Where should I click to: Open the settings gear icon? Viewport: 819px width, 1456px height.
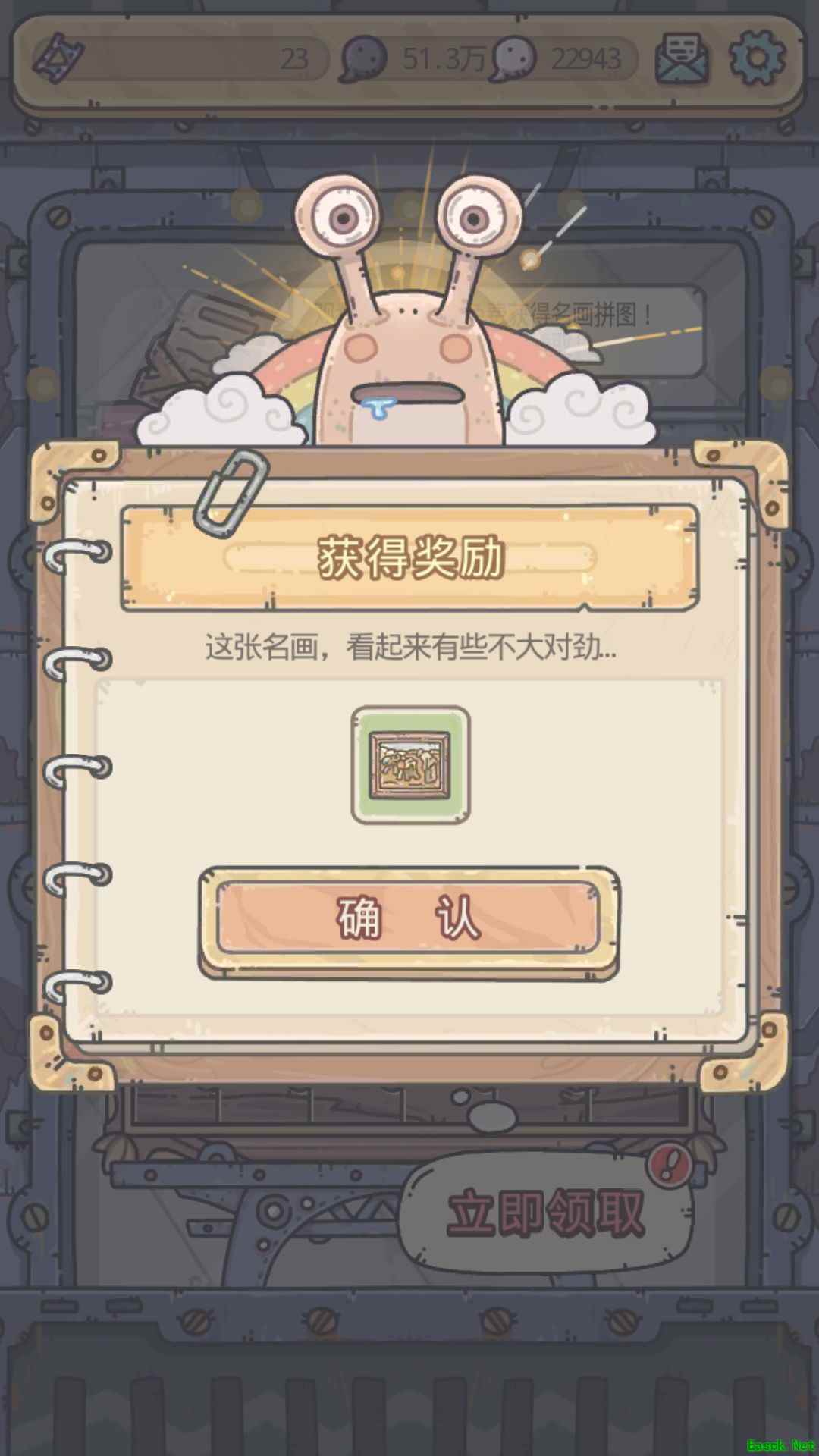pyautogui.click(x=756, y=58)
